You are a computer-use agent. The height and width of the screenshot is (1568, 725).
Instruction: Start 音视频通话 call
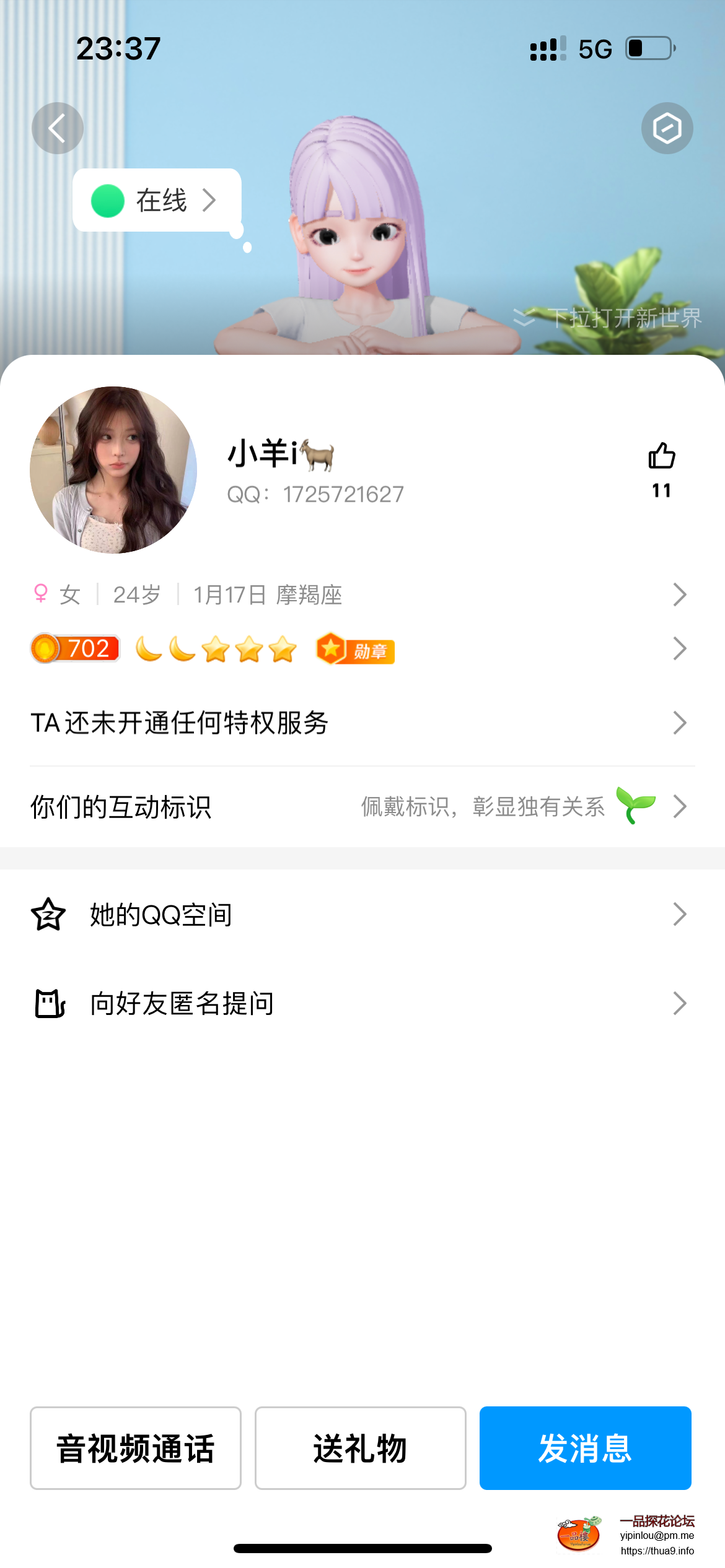(136, 1448)
